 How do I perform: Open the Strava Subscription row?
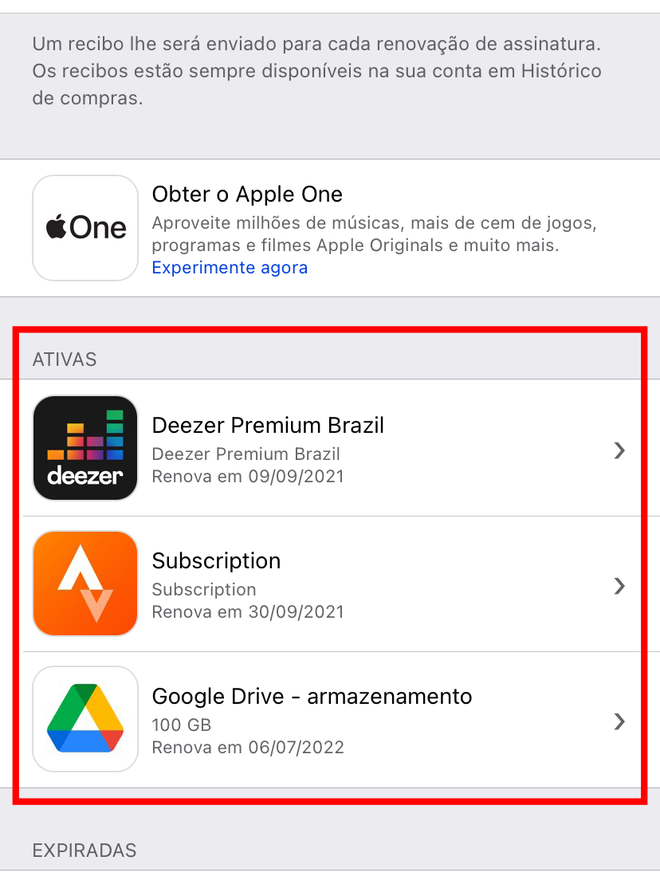(x=330, y=585)
